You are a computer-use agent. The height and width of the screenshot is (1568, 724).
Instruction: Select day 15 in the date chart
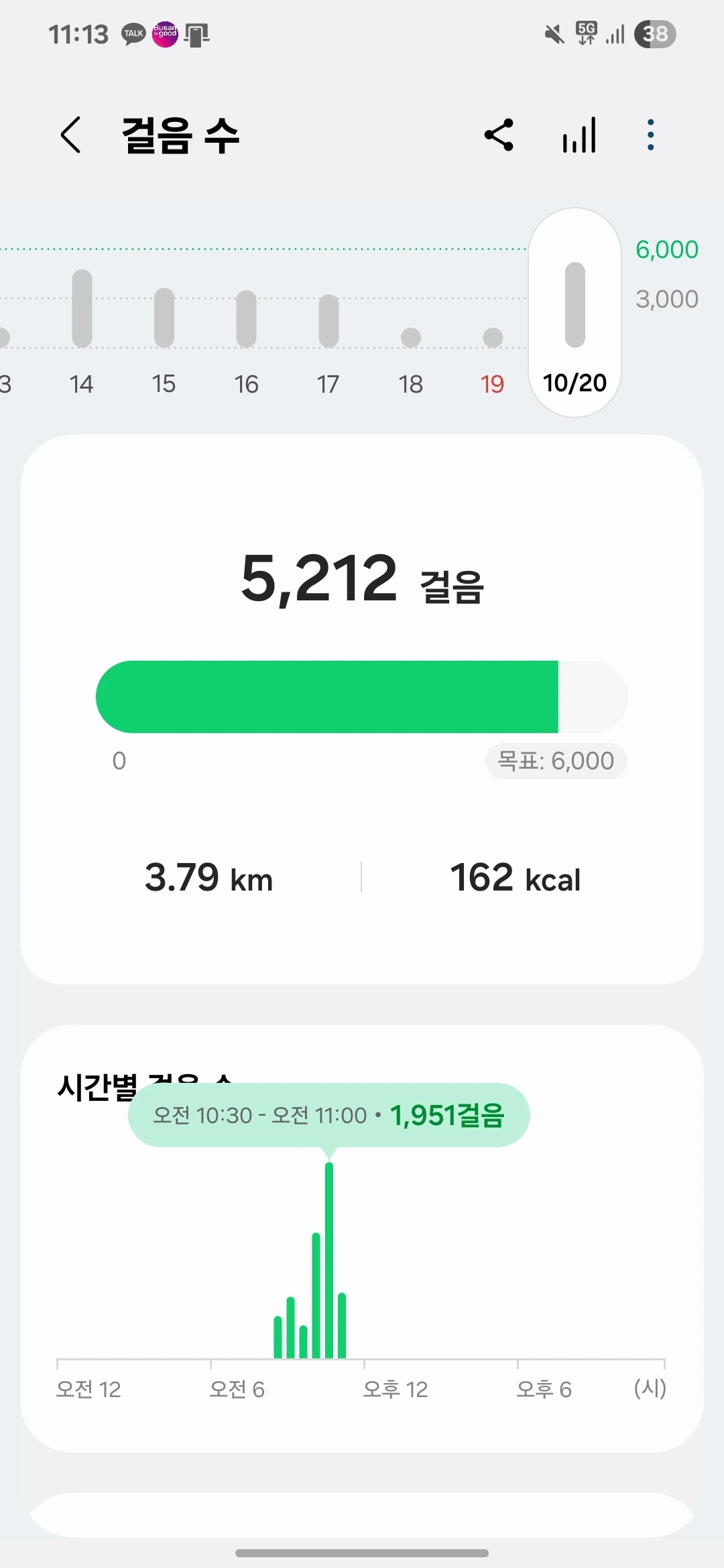click(x=164, y=328)
